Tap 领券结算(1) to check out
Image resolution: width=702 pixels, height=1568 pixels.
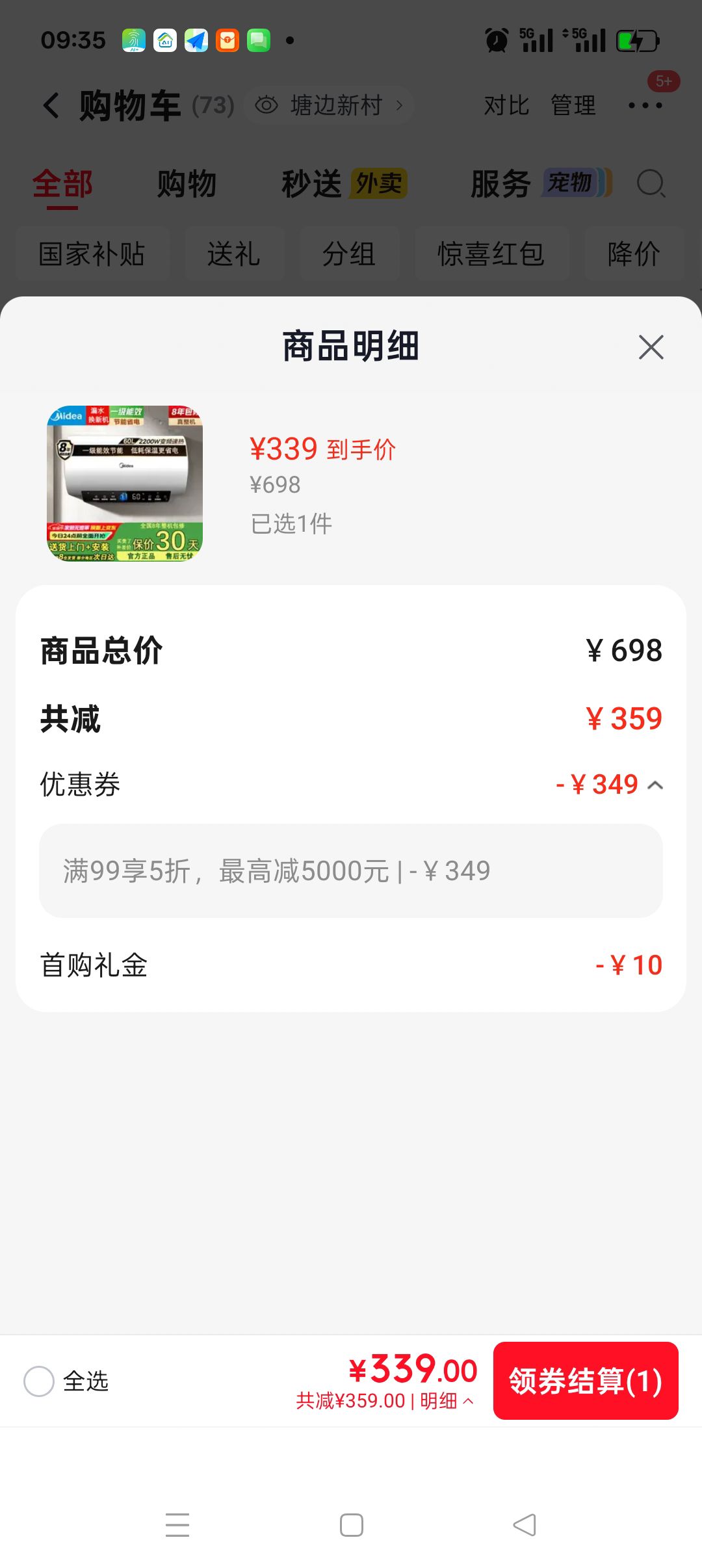click(586, 1380)
